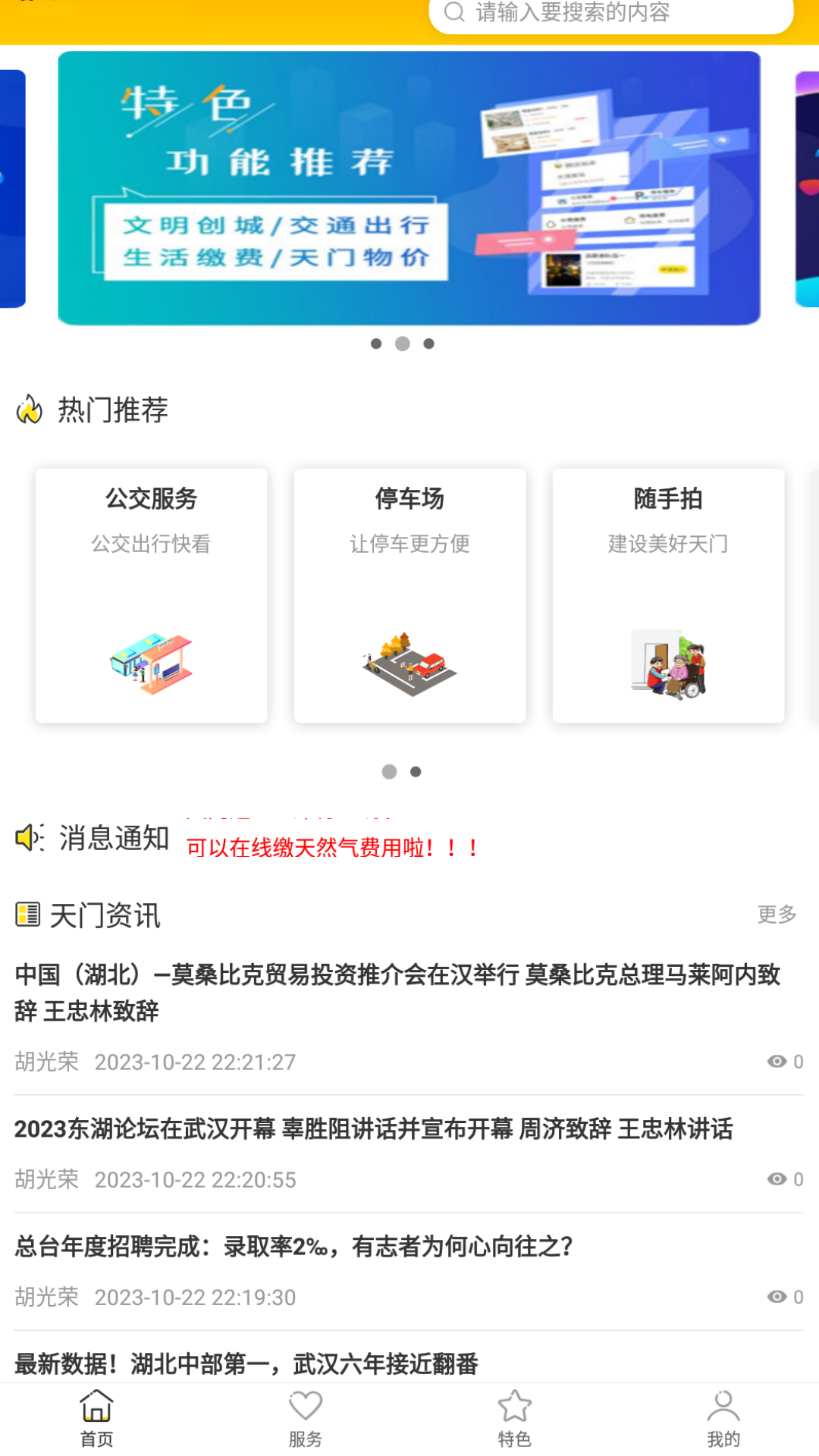This screenshot has width=819, height=1456.
Task: Open the 随手拍 card
Action: [x=668, y=595]
